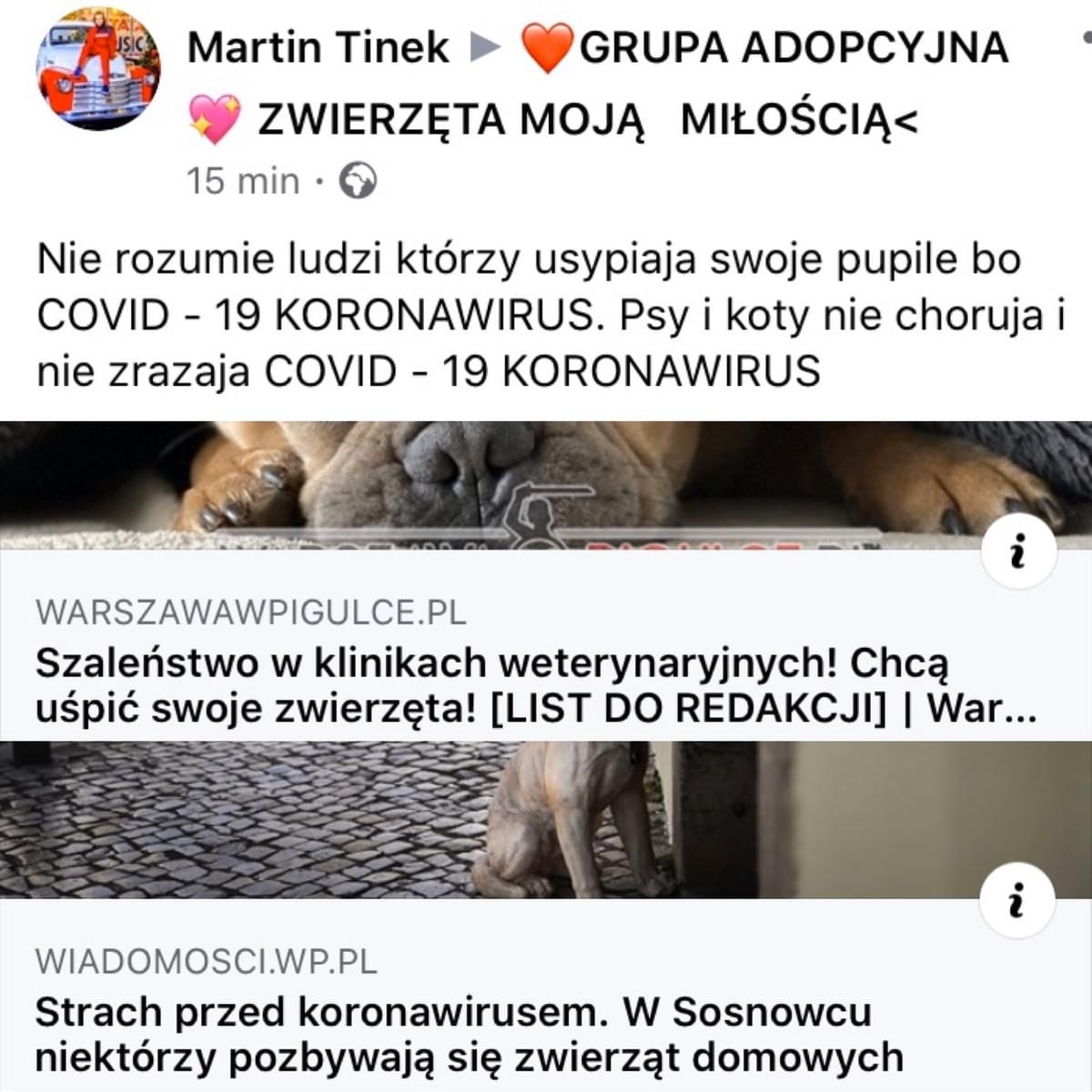Screen dimensions: 1092x1092
Task: Open the wiadomosci.wp.pl article about Sosnowiec
Action: 469,1035
